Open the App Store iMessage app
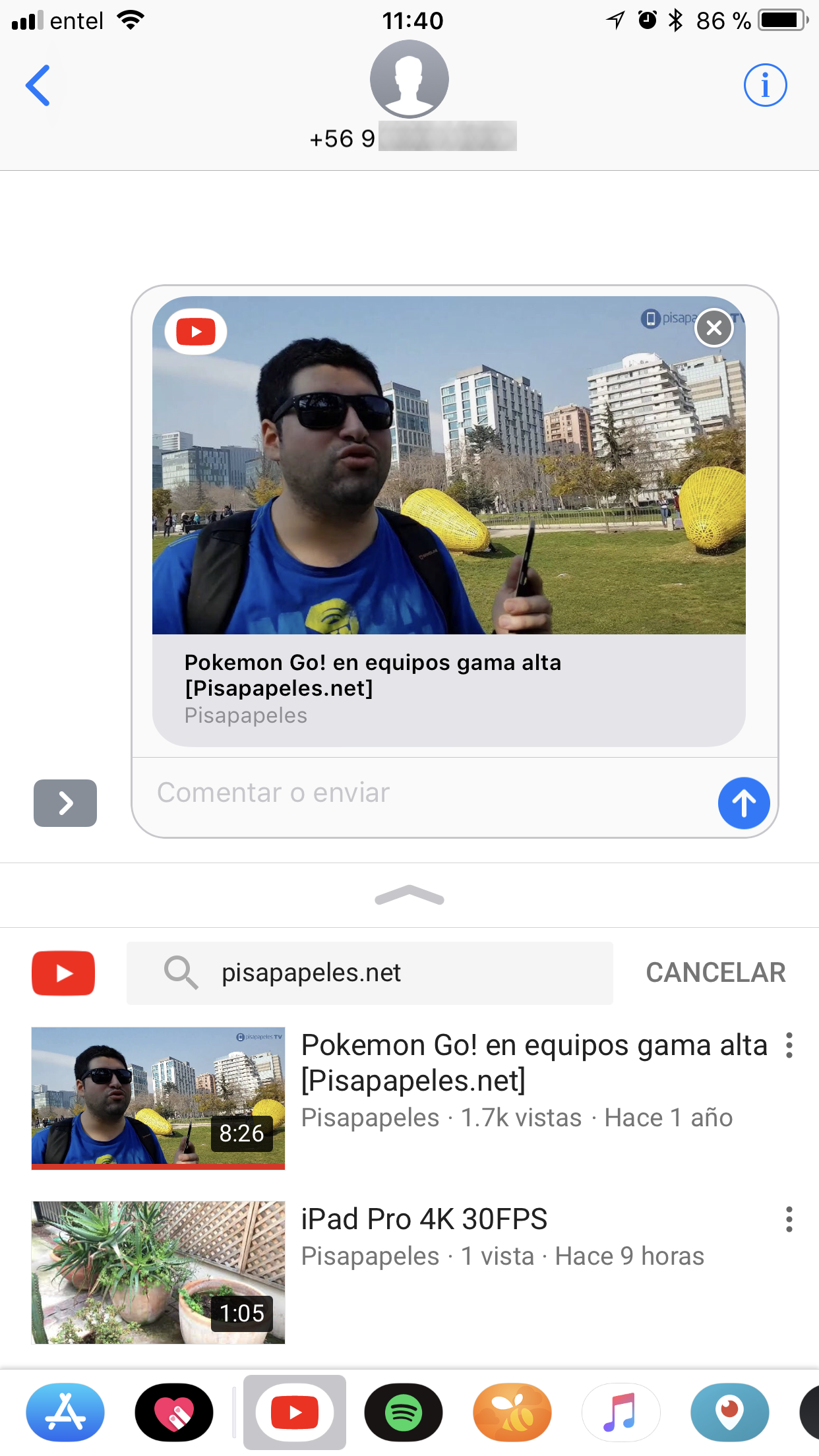Screen dimensions: 819x1456 point(65,1412)
